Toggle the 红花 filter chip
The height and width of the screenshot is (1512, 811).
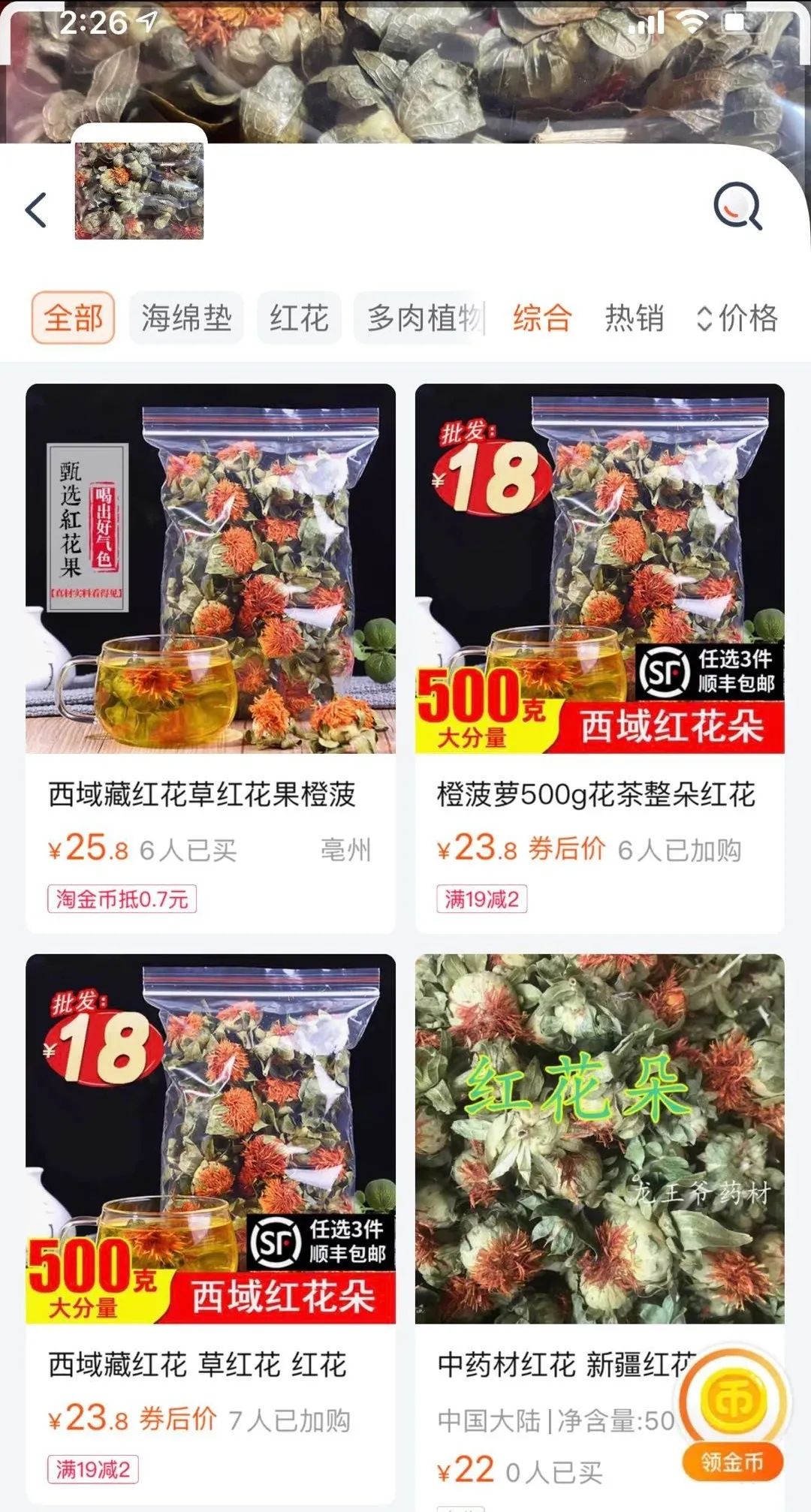click(300, 318)
